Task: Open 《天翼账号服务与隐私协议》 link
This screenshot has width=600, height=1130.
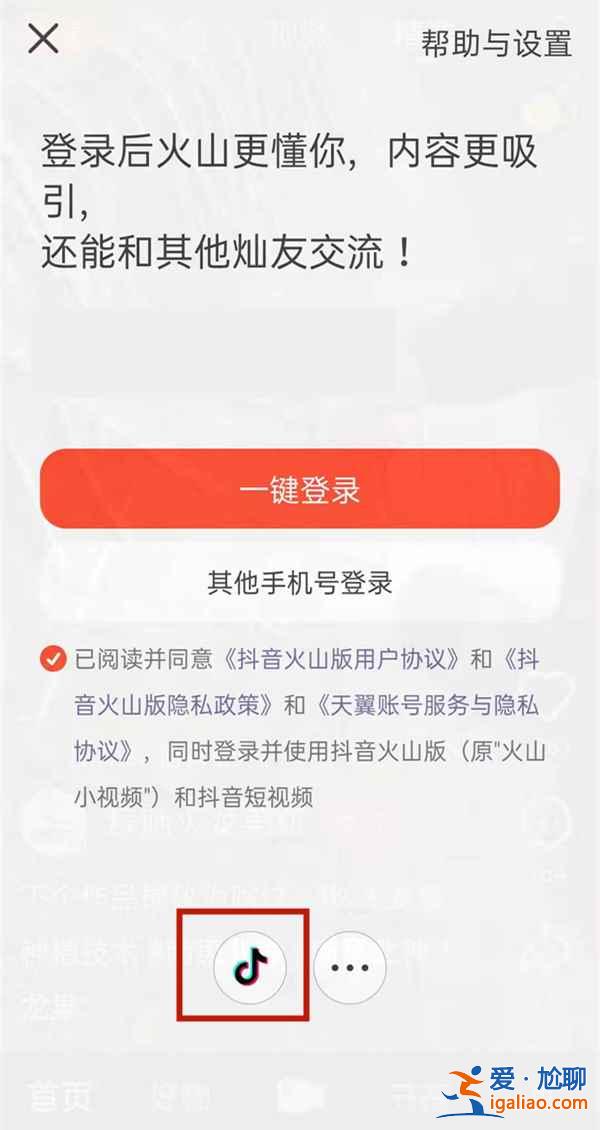Action: point(427,706)
